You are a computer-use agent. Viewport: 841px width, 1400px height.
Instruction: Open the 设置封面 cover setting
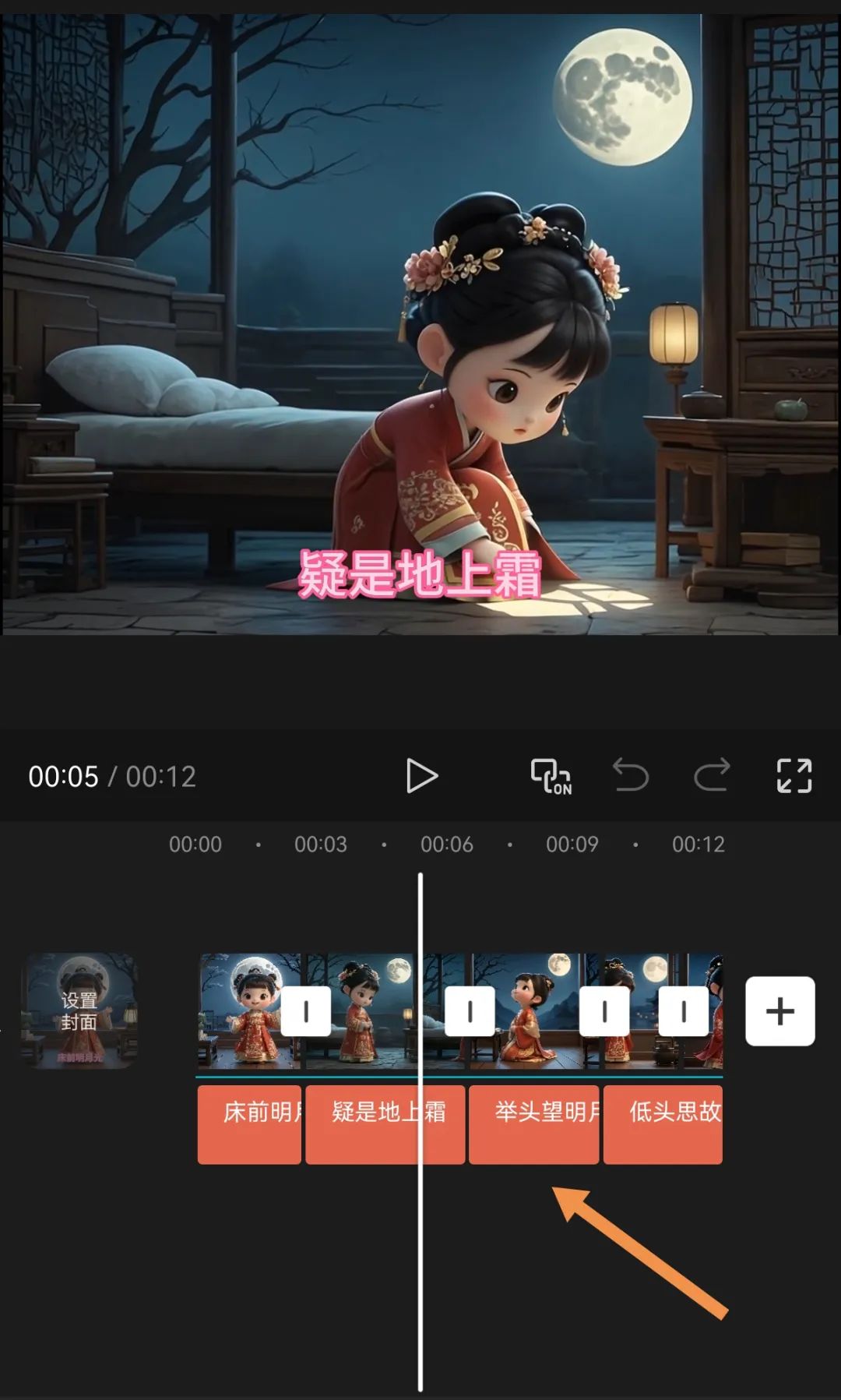pyautogui.click(x=79, y=1010)
